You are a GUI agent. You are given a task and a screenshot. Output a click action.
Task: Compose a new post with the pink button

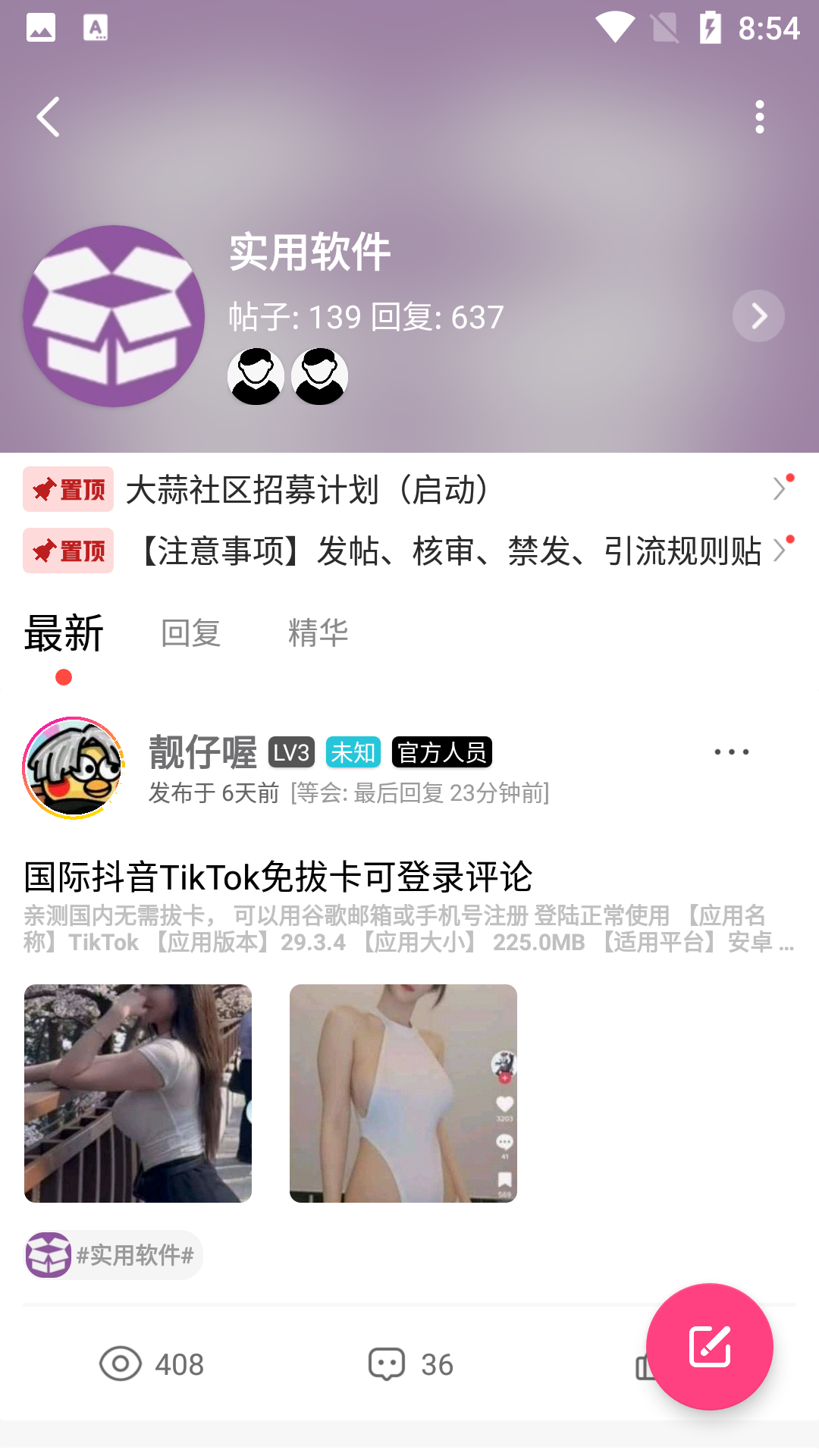709,1347
